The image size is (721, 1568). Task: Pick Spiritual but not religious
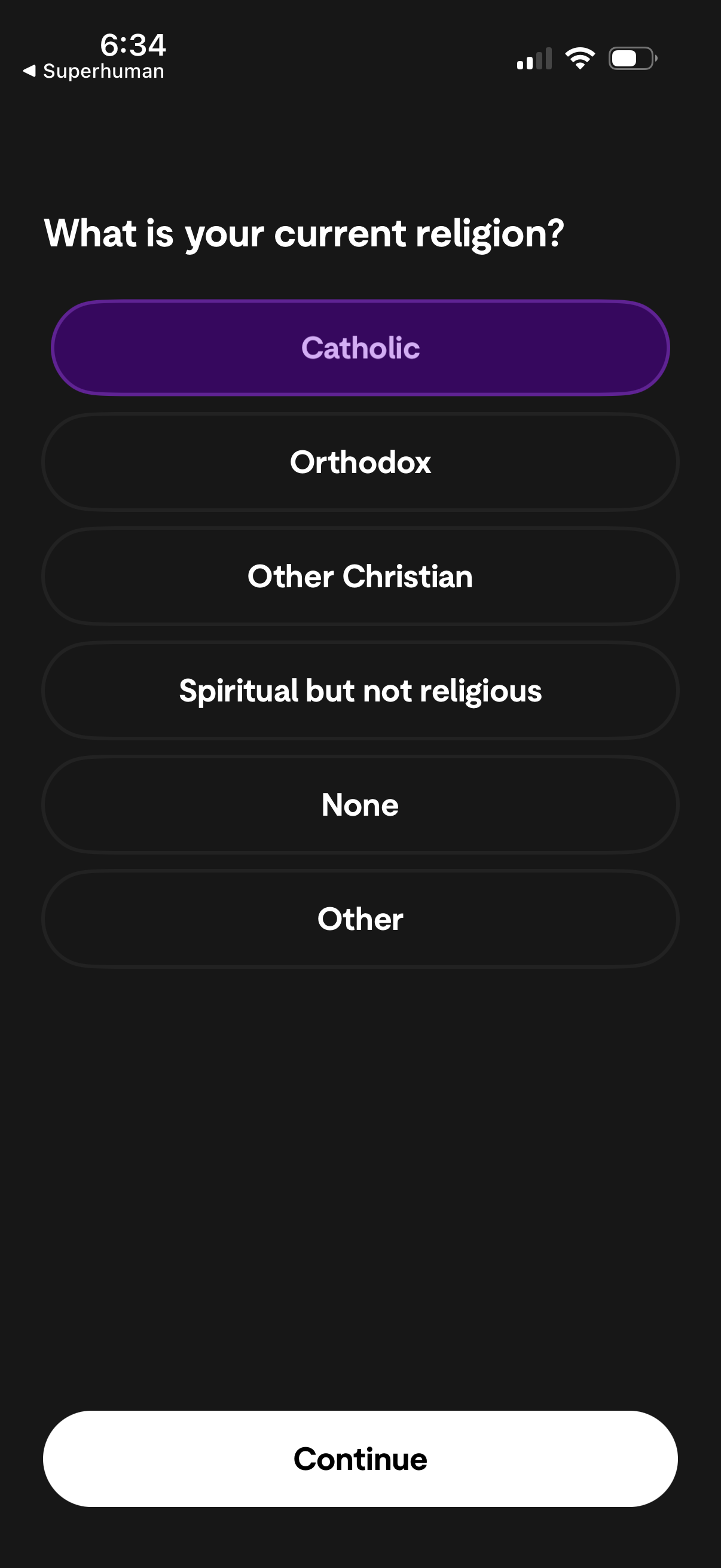coord(360,690)
